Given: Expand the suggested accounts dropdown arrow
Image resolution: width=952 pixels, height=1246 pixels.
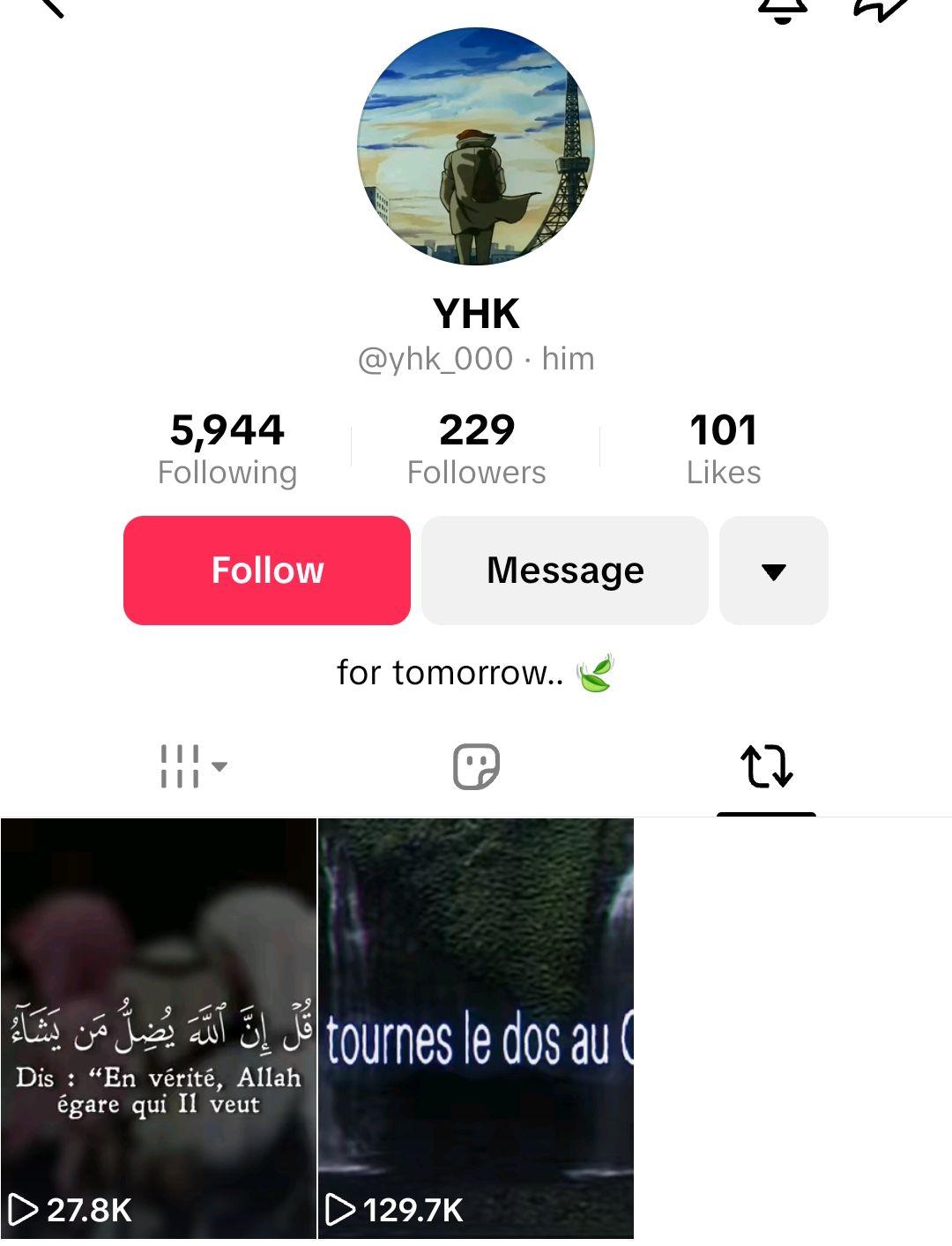Looking at the screenshot, I should [x=773, y=571].
